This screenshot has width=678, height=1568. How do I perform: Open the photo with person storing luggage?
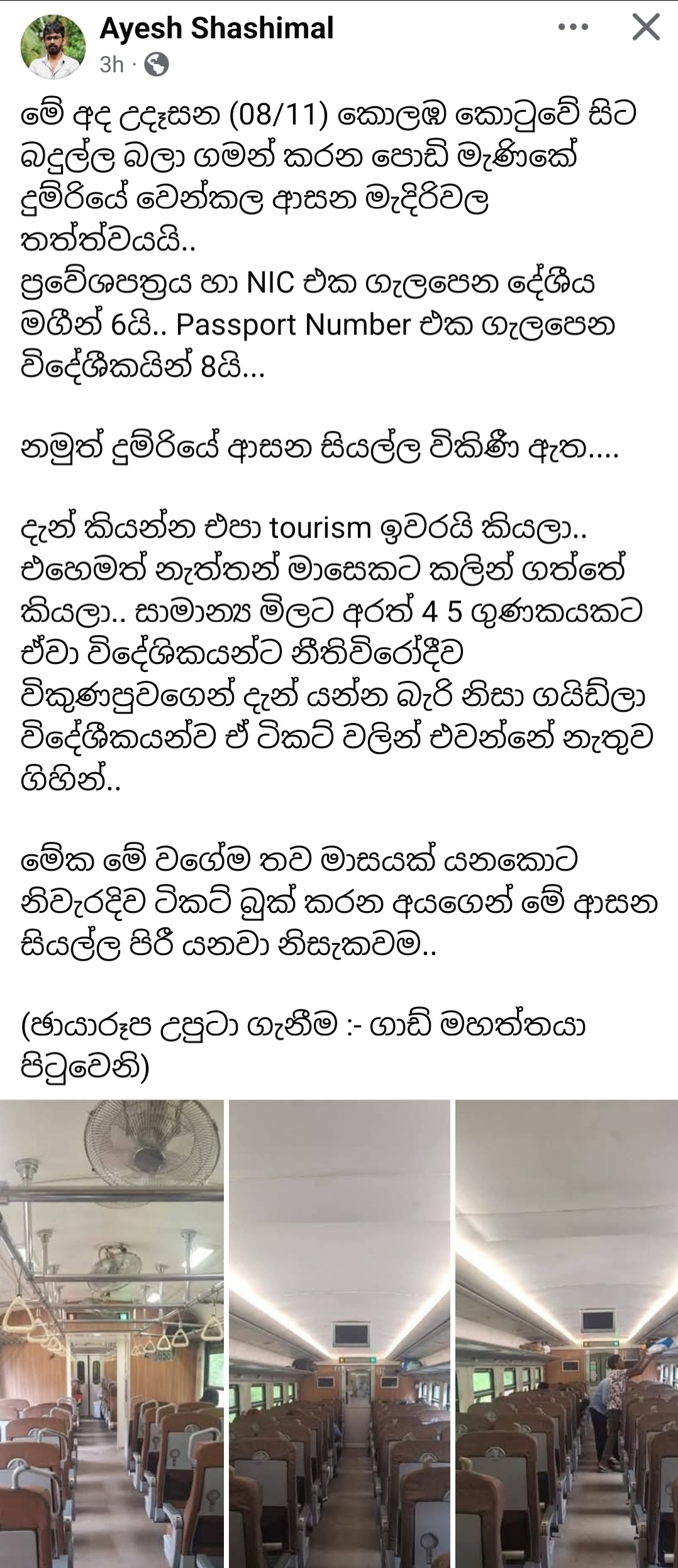click(x=566, y=1333)
